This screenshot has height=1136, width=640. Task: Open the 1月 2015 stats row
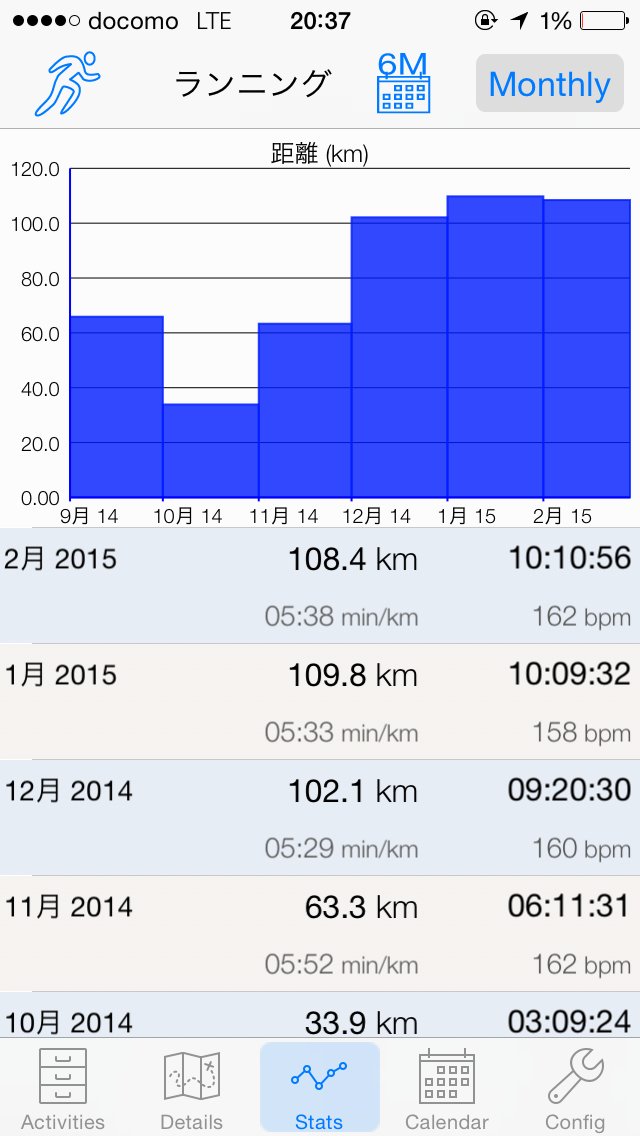tap(320, 701)
